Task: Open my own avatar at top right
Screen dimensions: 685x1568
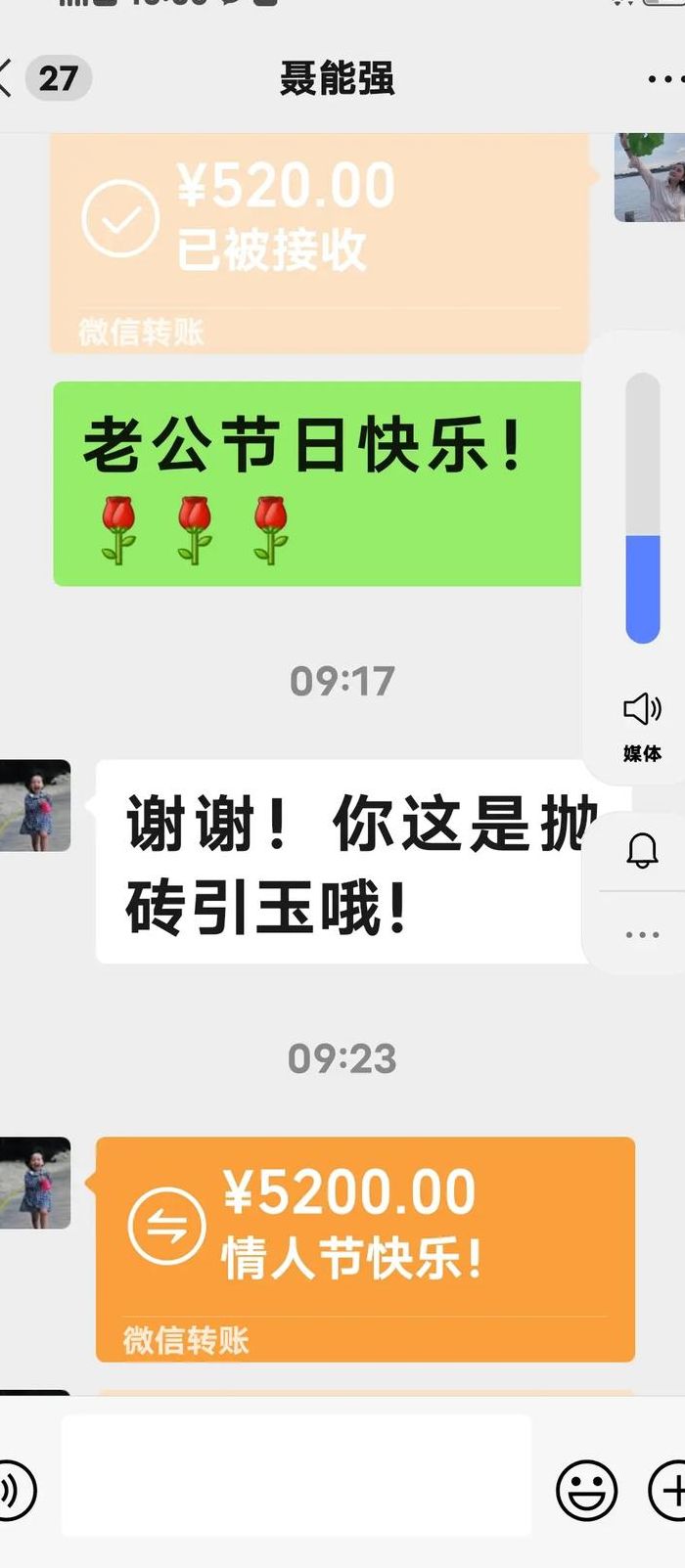Action: pyautogui.click(x=650, y=178)
